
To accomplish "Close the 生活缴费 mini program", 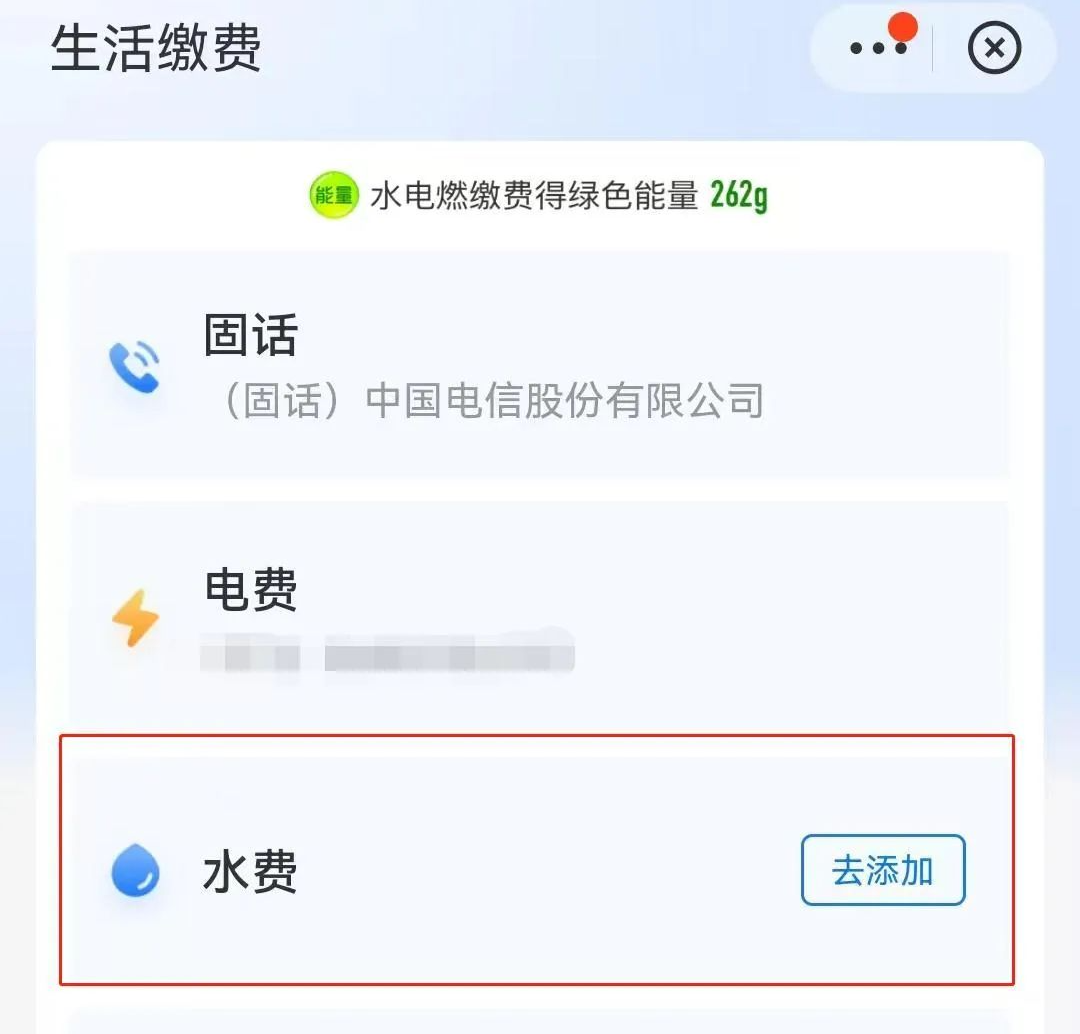I will (x=994, y=48).
